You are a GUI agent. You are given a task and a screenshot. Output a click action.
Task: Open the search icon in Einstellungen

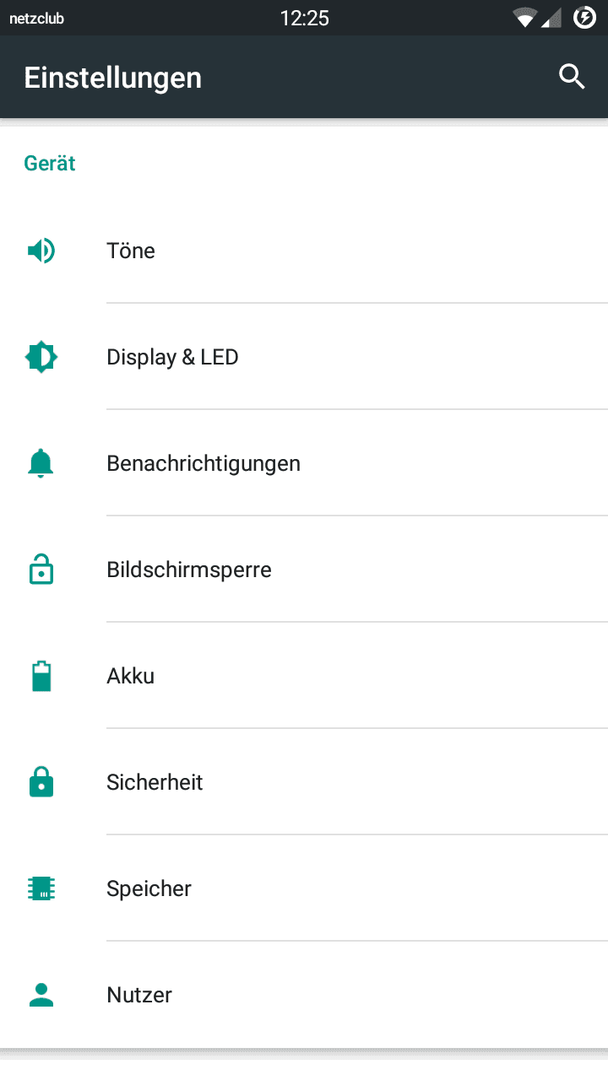(572, 77)
